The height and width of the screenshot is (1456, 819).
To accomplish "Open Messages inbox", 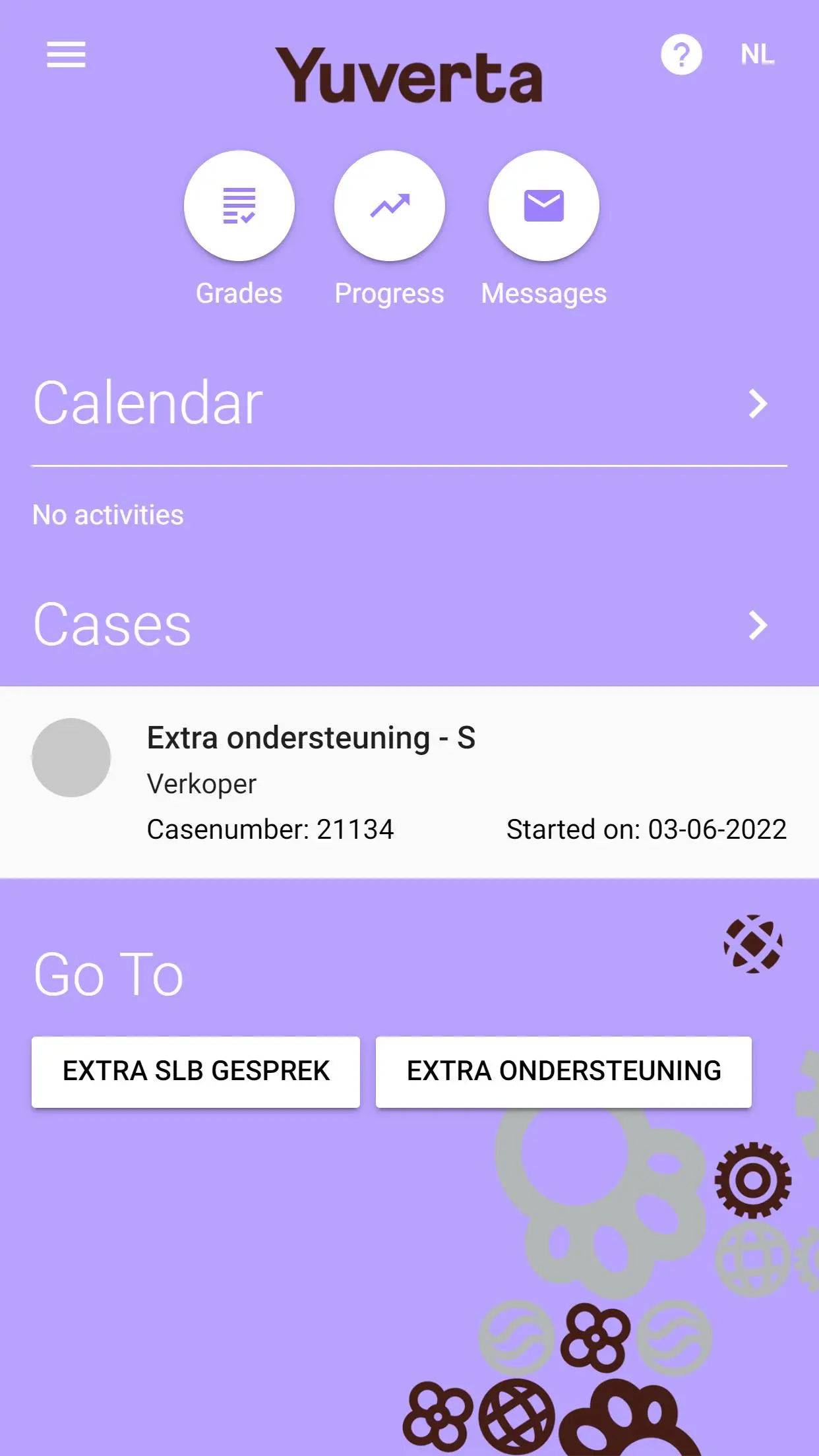I will tap(543, 206).
